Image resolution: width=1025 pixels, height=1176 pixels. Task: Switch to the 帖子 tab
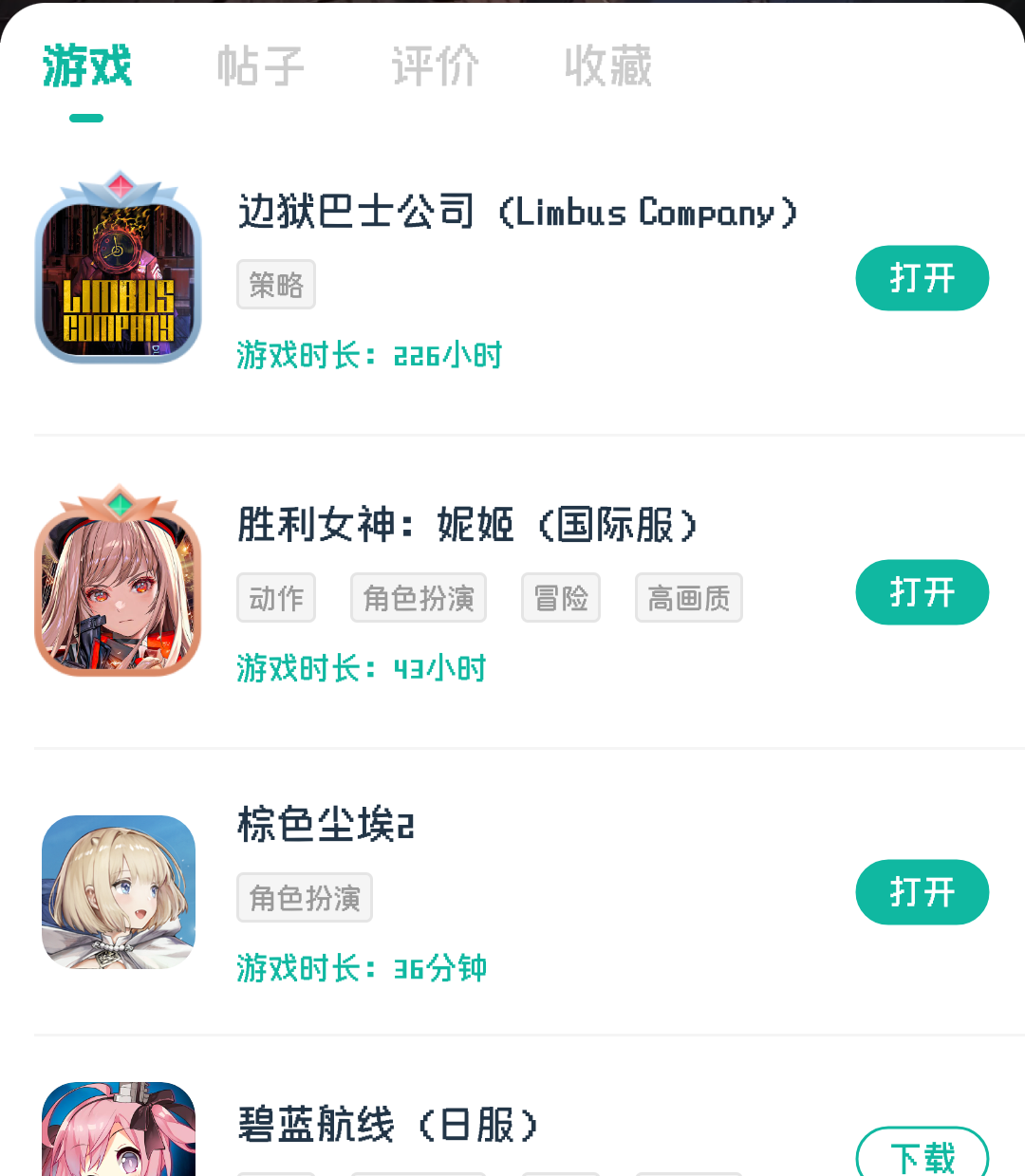point(260,66)
